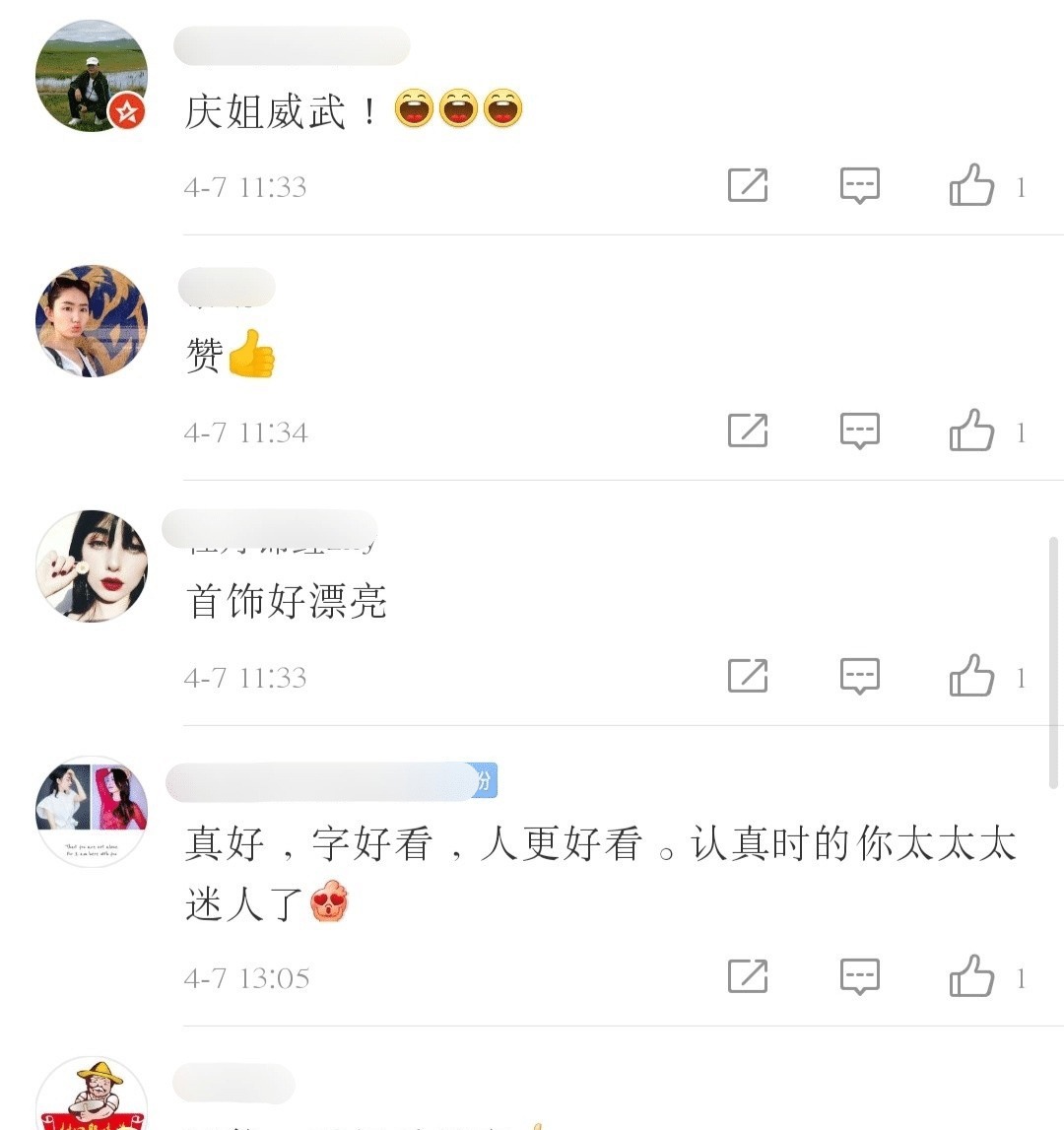Open profile of the "首饰好漂亮" commenter's avatar
The width and height of the screenshot is (1064, 1130).
(92, 565)
